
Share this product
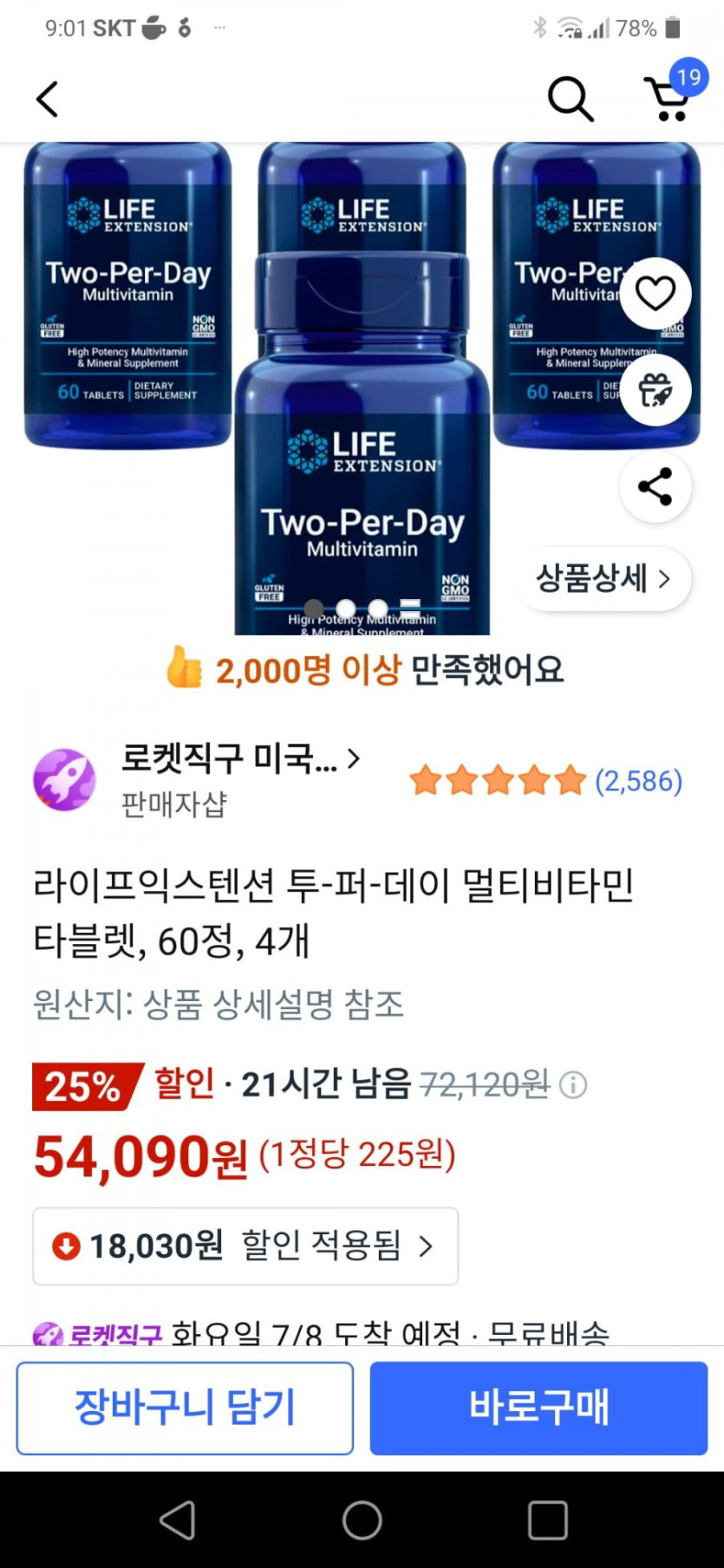(656, 486)
